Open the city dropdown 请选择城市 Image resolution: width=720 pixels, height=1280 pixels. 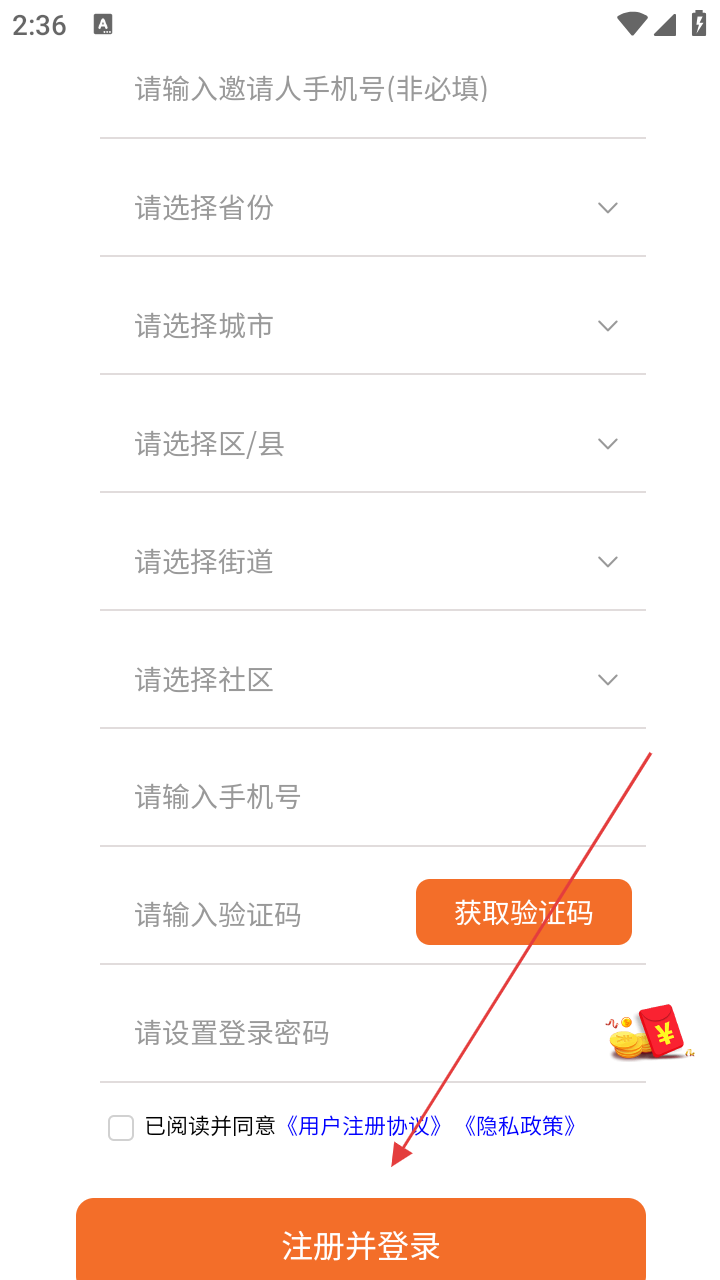(x=372, y=326)
